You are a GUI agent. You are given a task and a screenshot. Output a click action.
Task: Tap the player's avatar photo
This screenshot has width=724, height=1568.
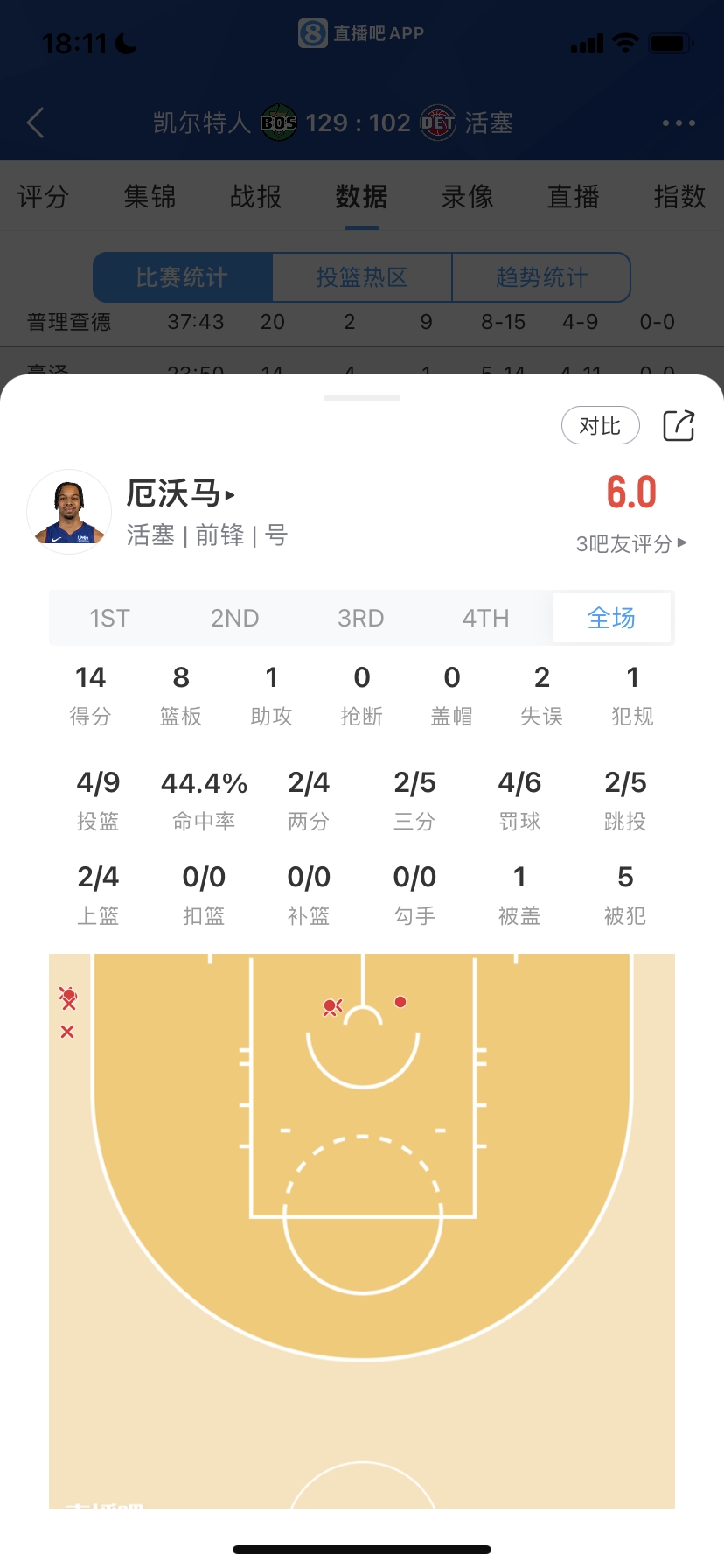click(69, 512)
